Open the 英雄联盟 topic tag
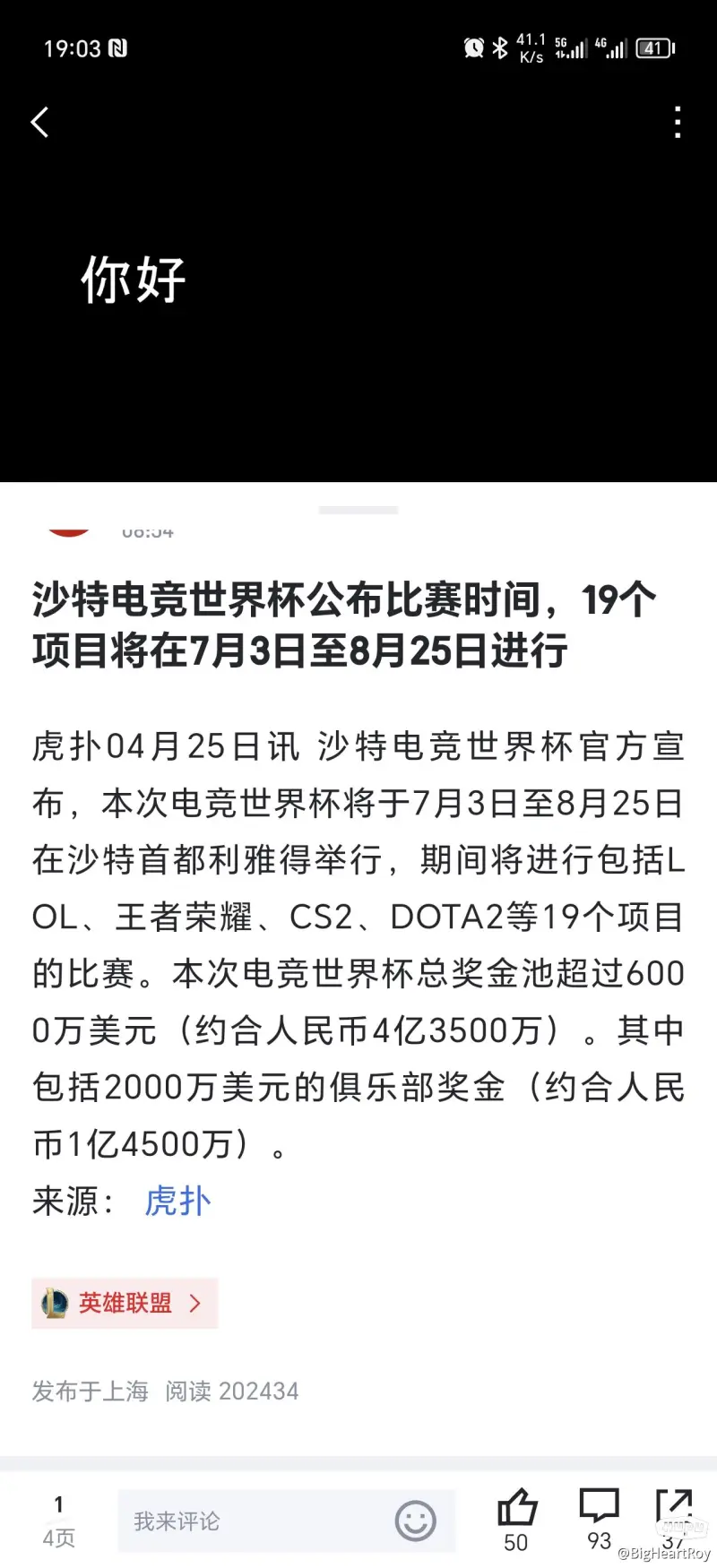This screenshot has height=1568, width=717. click(x=125, y=1303)
